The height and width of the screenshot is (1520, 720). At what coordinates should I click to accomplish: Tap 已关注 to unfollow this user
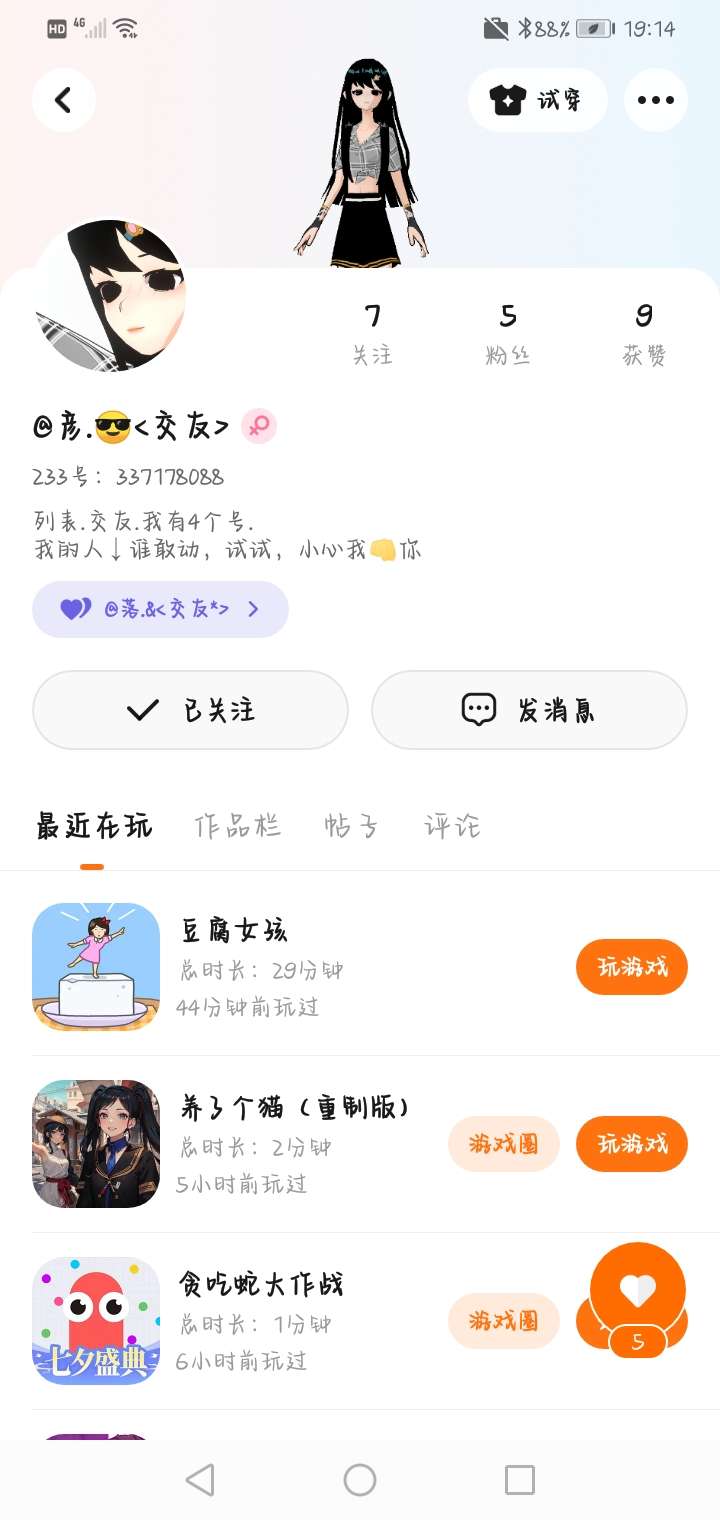pyautogui.click(x=190, y=710)
